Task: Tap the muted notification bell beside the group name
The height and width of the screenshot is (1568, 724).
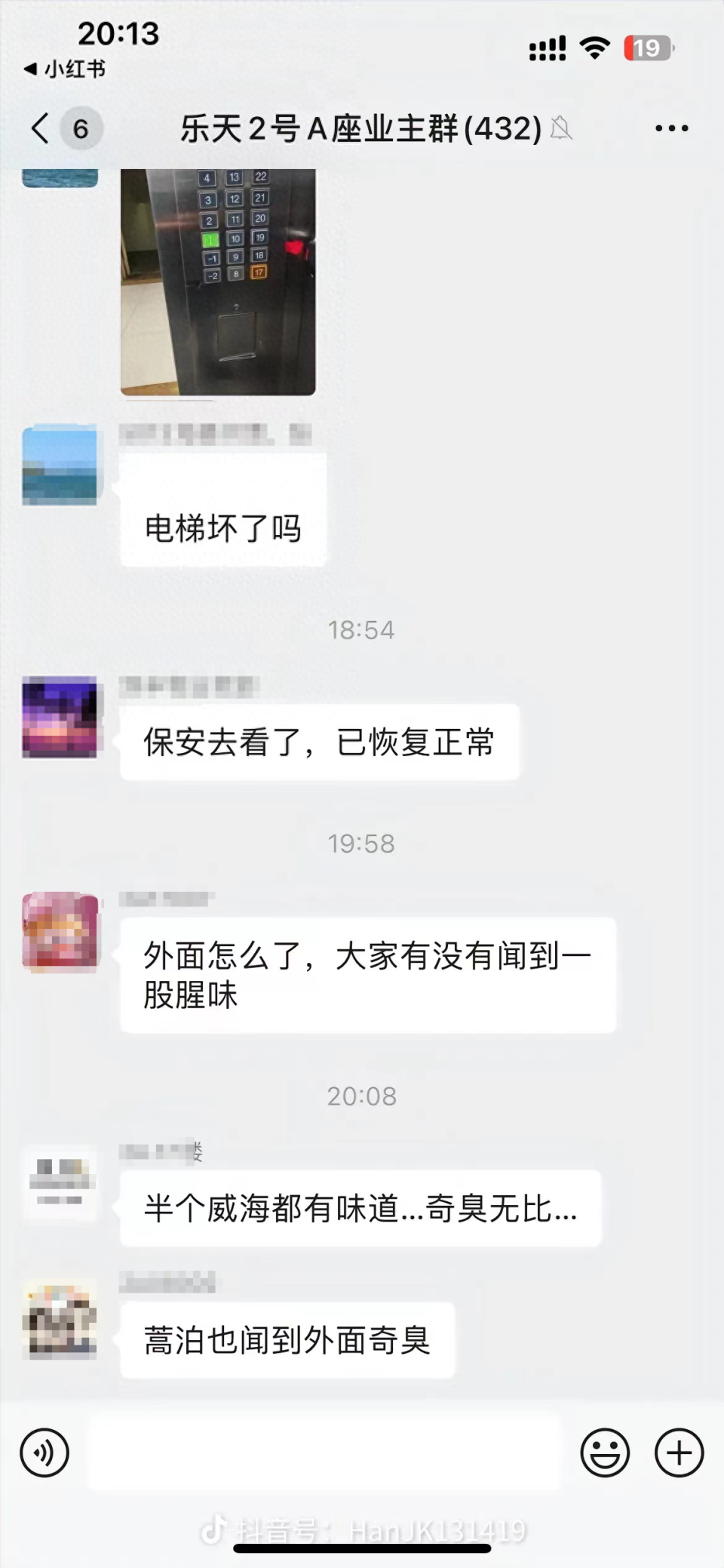Action: click(560, 128)
